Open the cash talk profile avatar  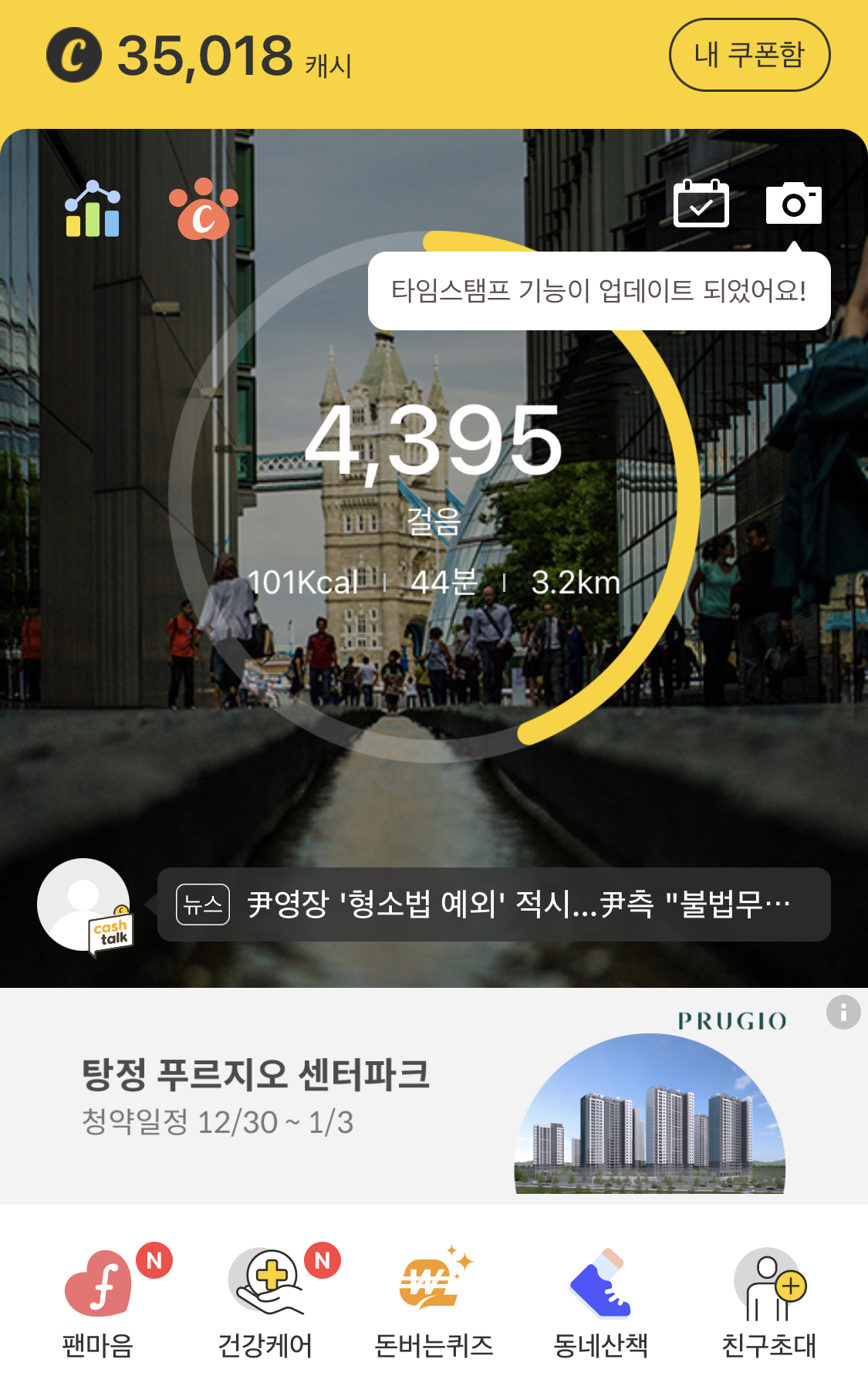point(84,904)
